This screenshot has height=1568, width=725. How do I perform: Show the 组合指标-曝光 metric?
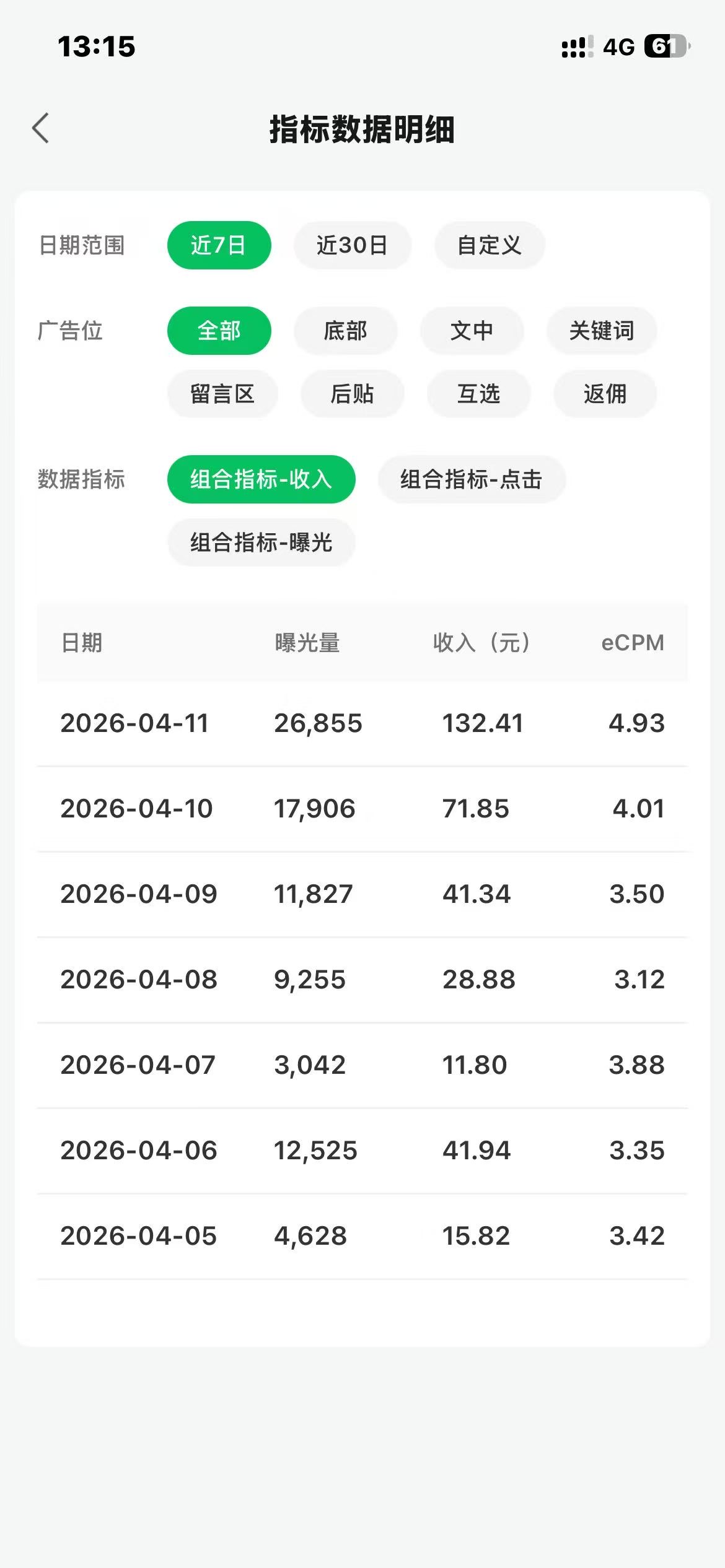[261, 542]
